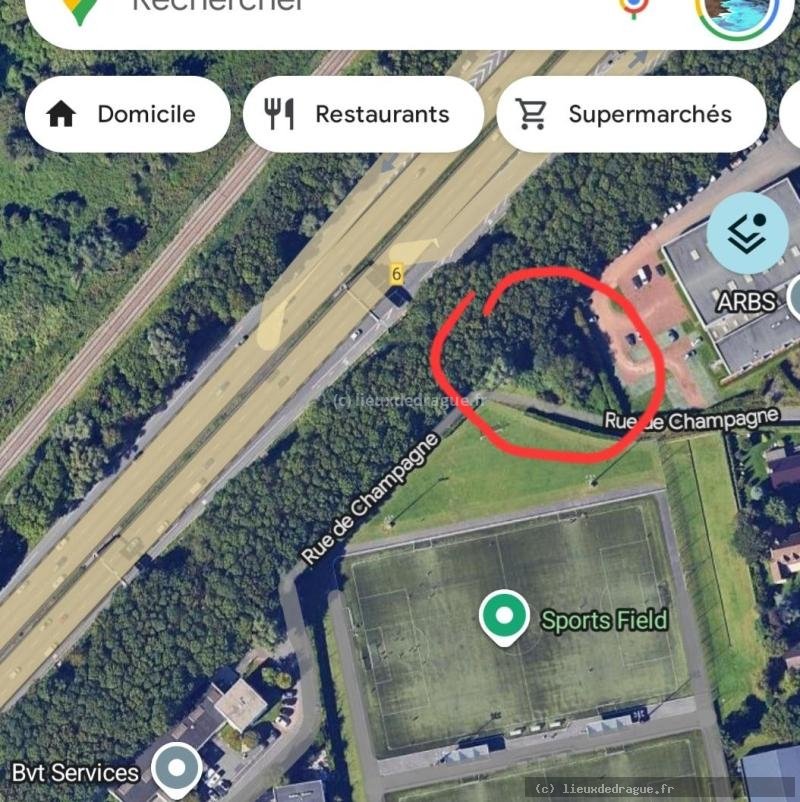The width and height of the screenshot is (800, 802).
Task: Open the Sports Field place pin
Action: (505, 617)
